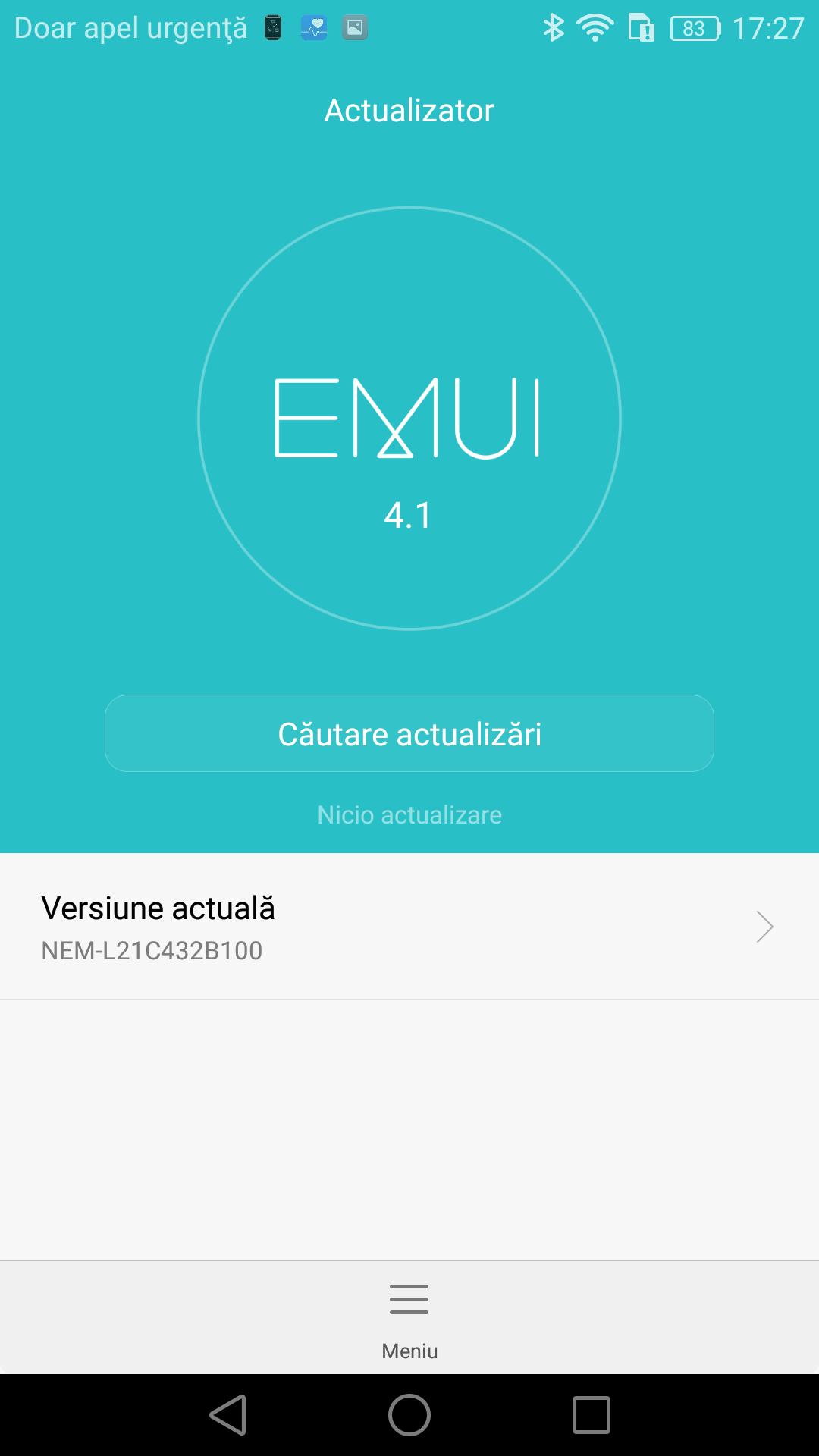The height and width of the screenshot is (1456, 819).
Task: Open the Versiune actuală row
Action: [x=409, y=927]
